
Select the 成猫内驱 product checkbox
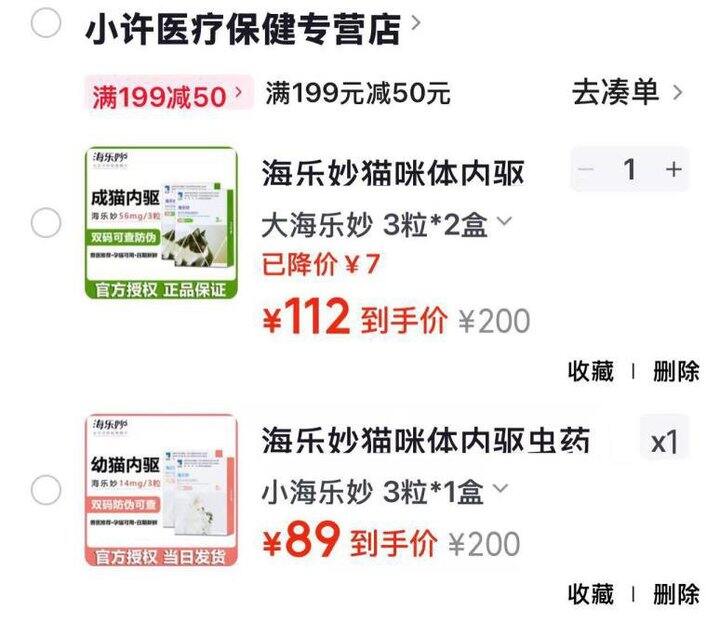coord(46,223)
